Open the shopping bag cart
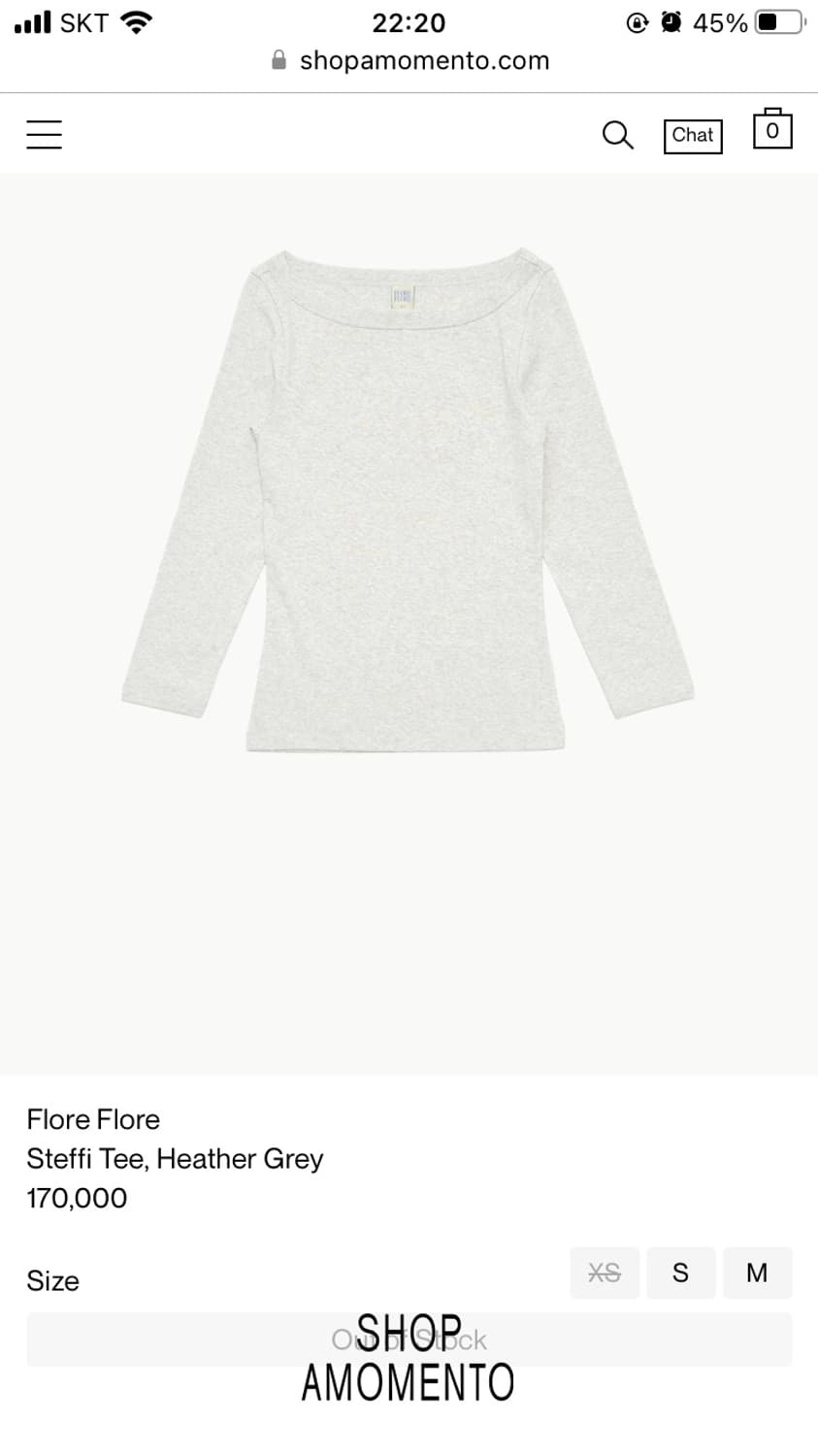 tap(771, 128)
